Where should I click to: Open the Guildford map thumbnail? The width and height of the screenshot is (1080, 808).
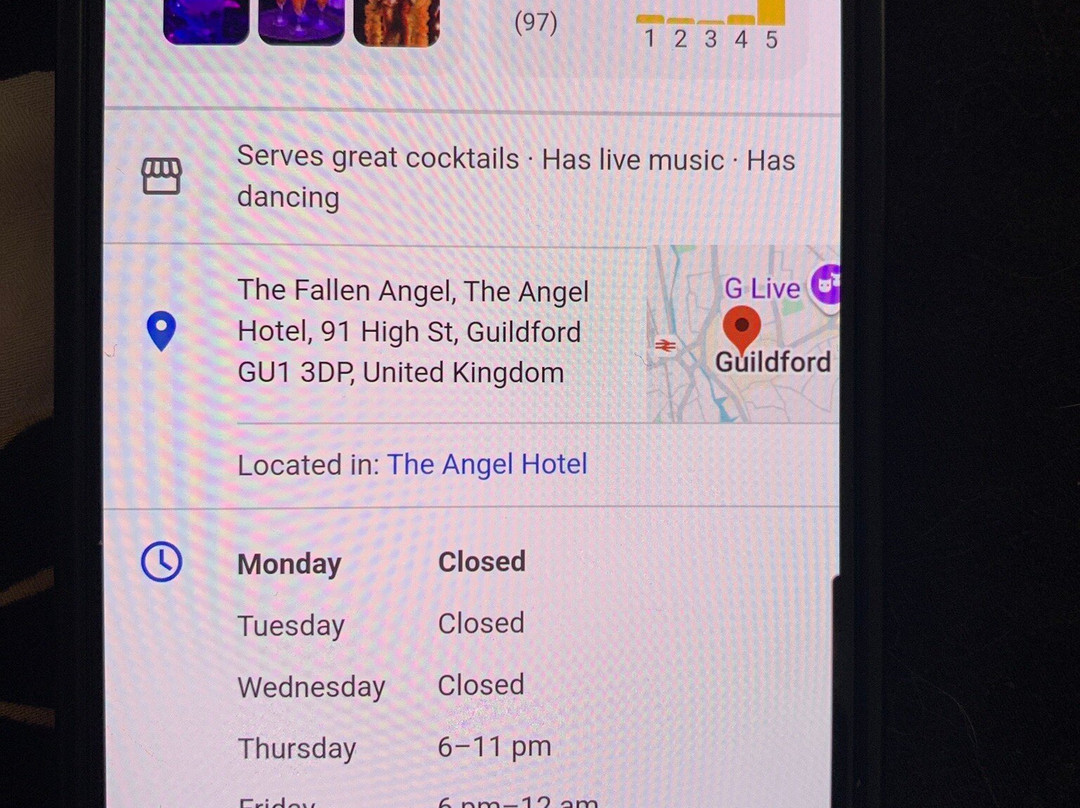click(742, 335)
